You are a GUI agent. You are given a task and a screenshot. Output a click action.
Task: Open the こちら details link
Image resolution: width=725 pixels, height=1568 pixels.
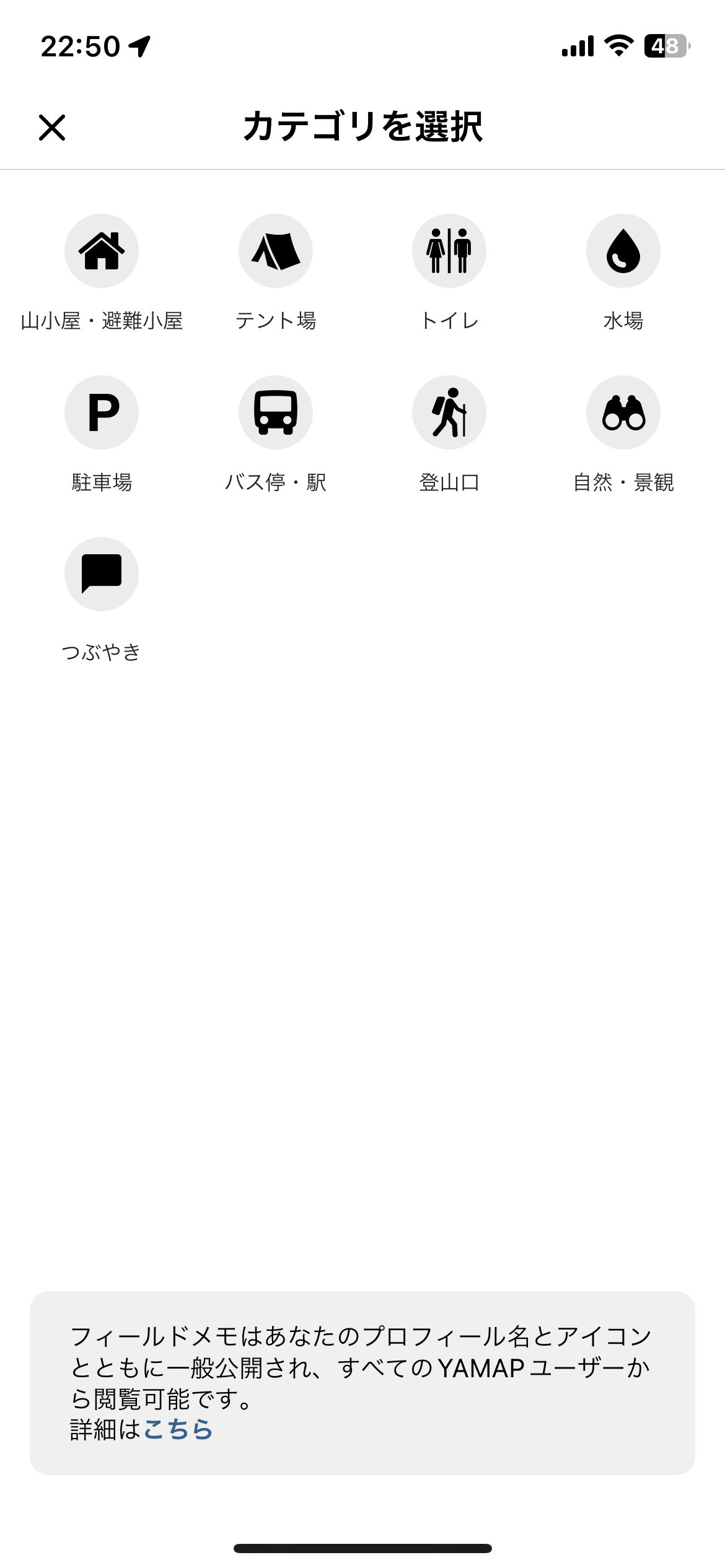point(178,1429)
